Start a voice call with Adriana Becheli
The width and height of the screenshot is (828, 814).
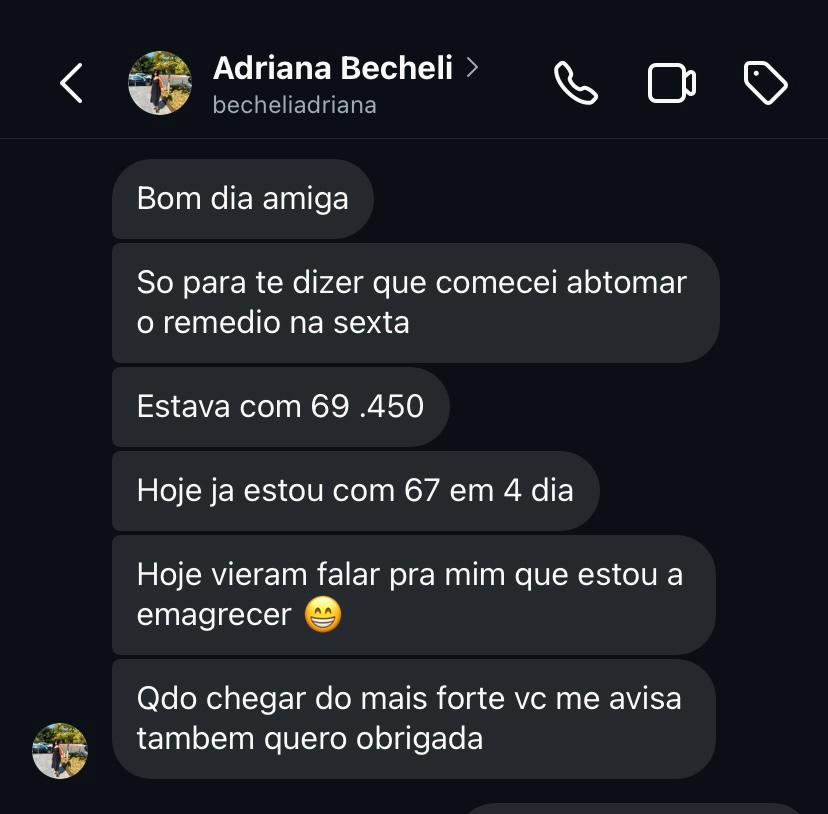[x=576, y=83]
